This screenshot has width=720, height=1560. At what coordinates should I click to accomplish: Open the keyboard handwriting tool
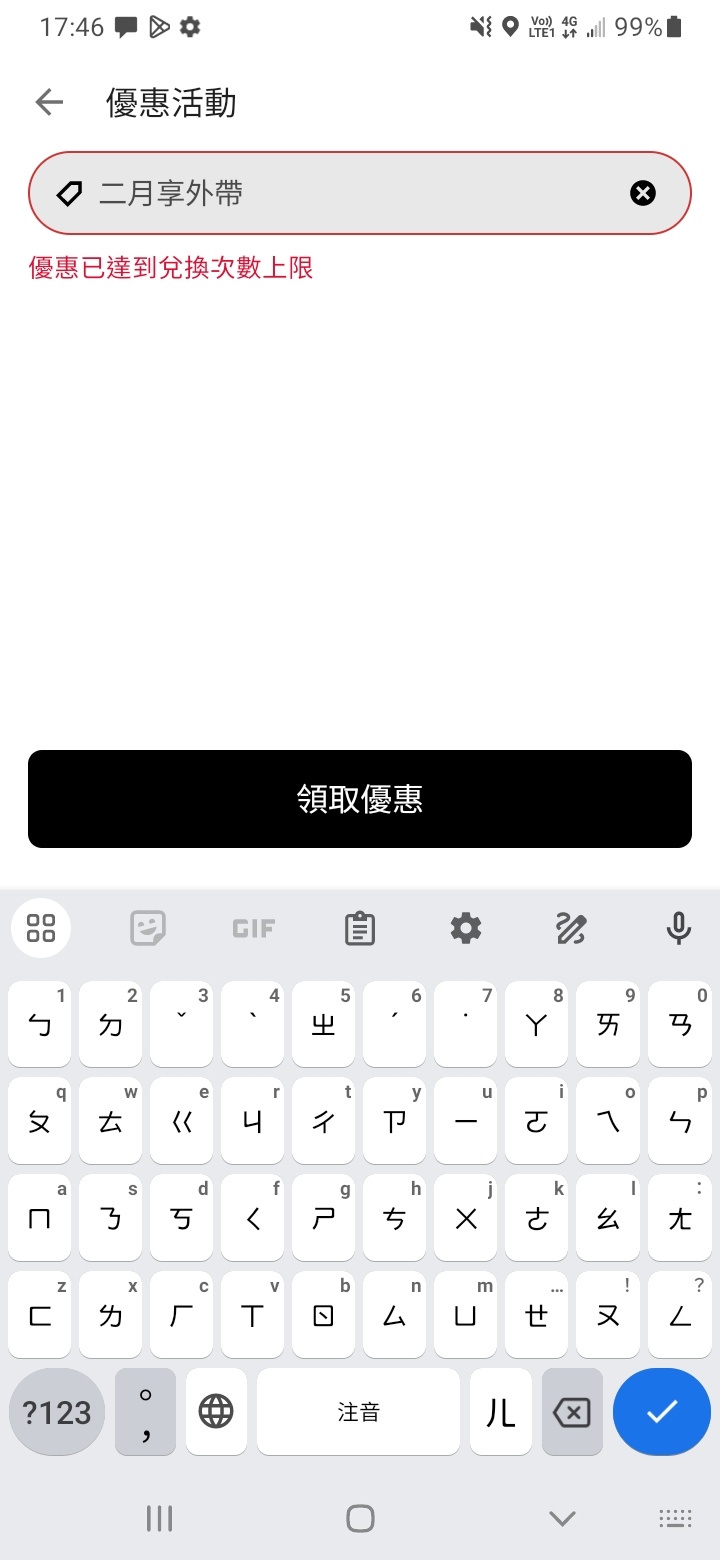tap(571, 929)
